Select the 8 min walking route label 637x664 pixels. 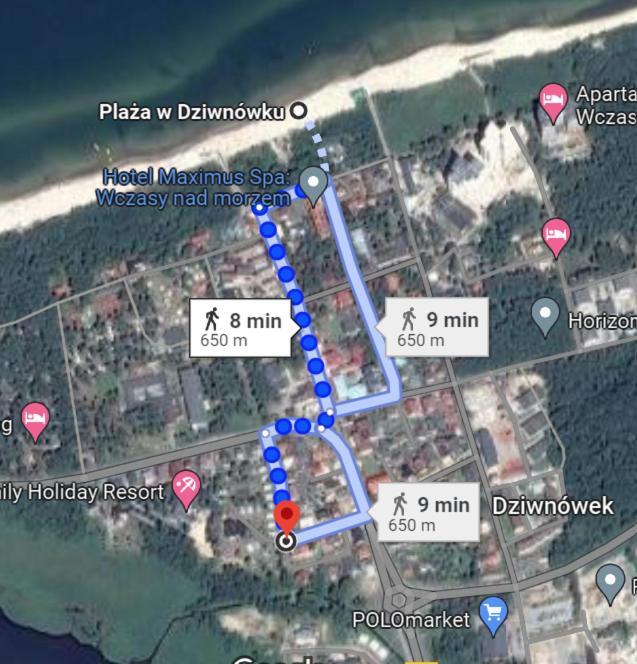[x=244, y=329]
